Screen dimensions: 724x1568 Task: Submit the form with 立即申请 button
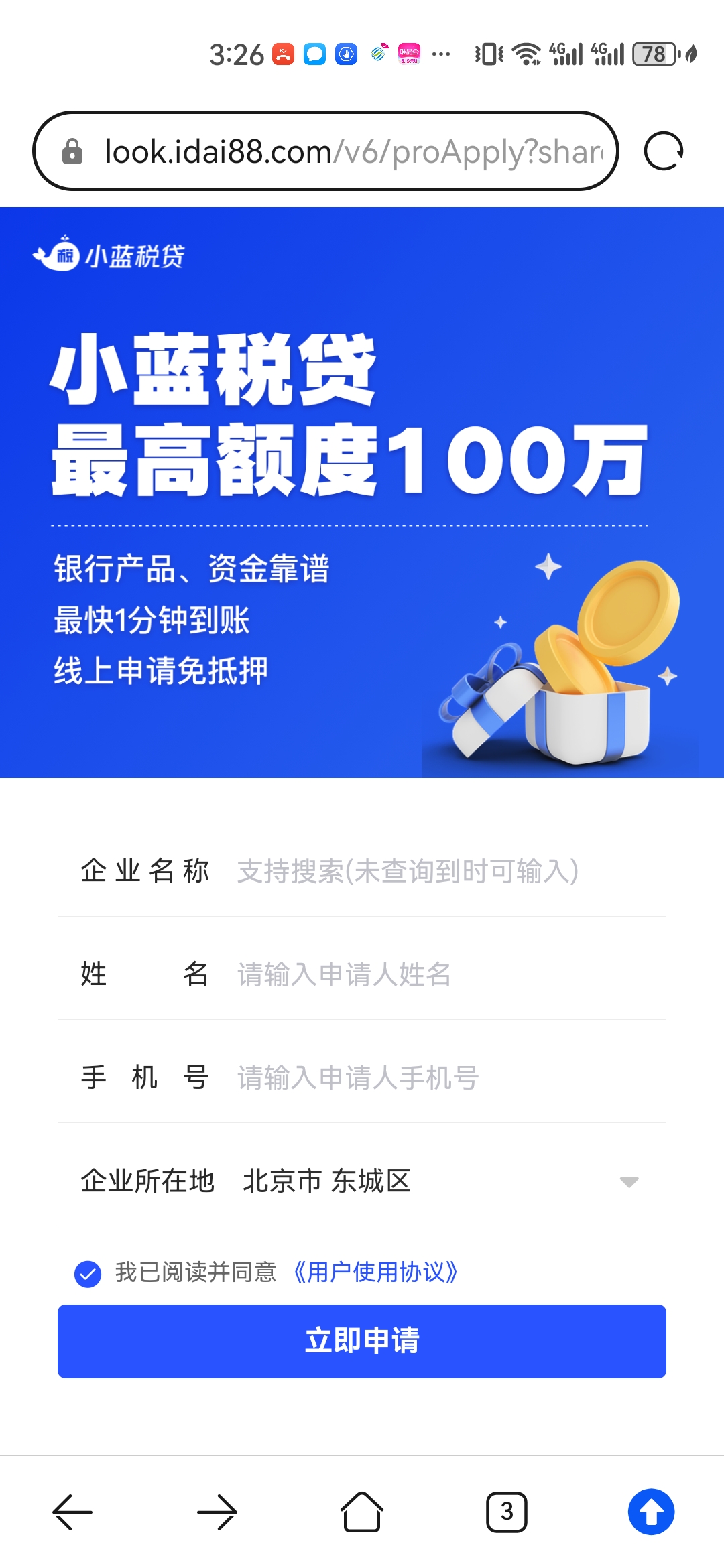click(x=362, y=1342)
